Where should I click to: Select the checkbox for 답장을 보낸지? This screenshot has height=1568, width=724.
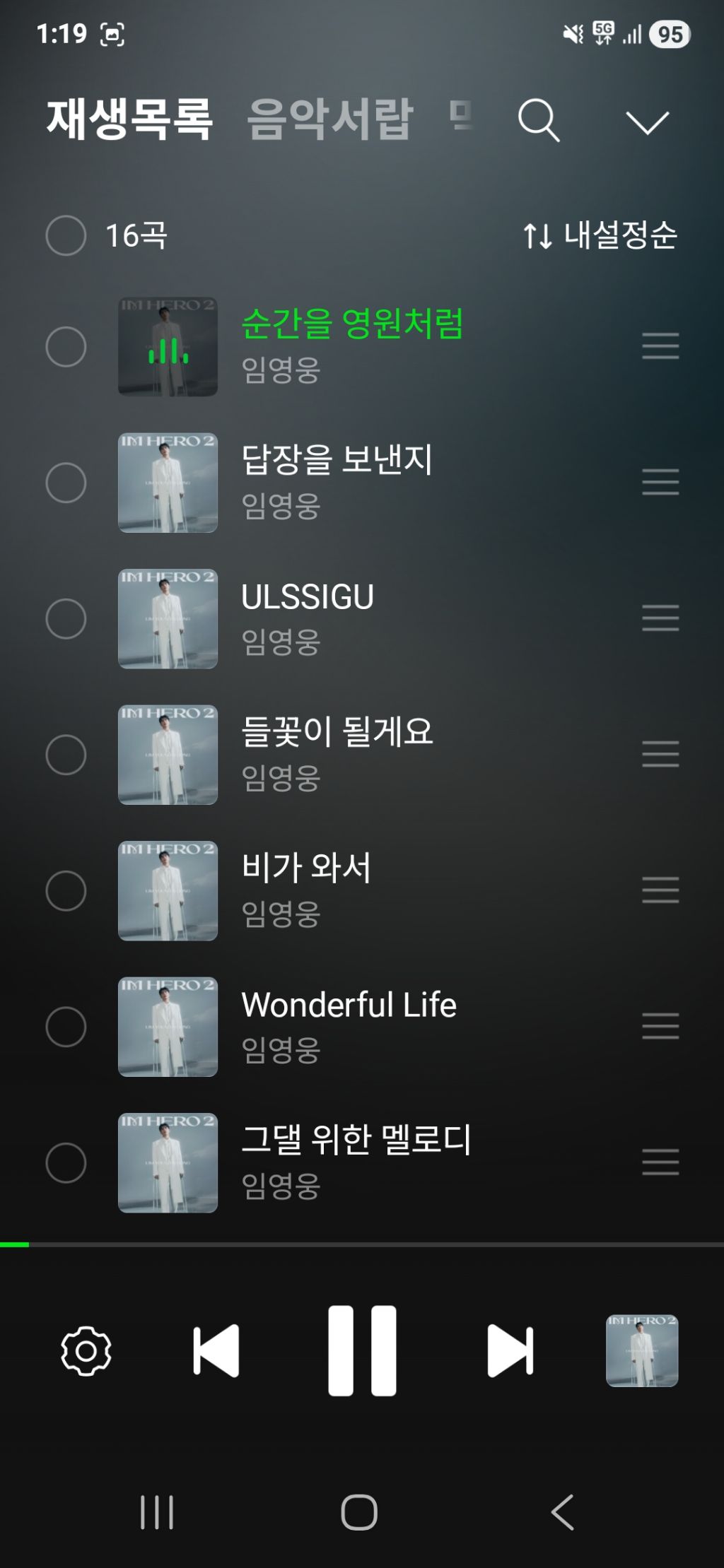66,483
